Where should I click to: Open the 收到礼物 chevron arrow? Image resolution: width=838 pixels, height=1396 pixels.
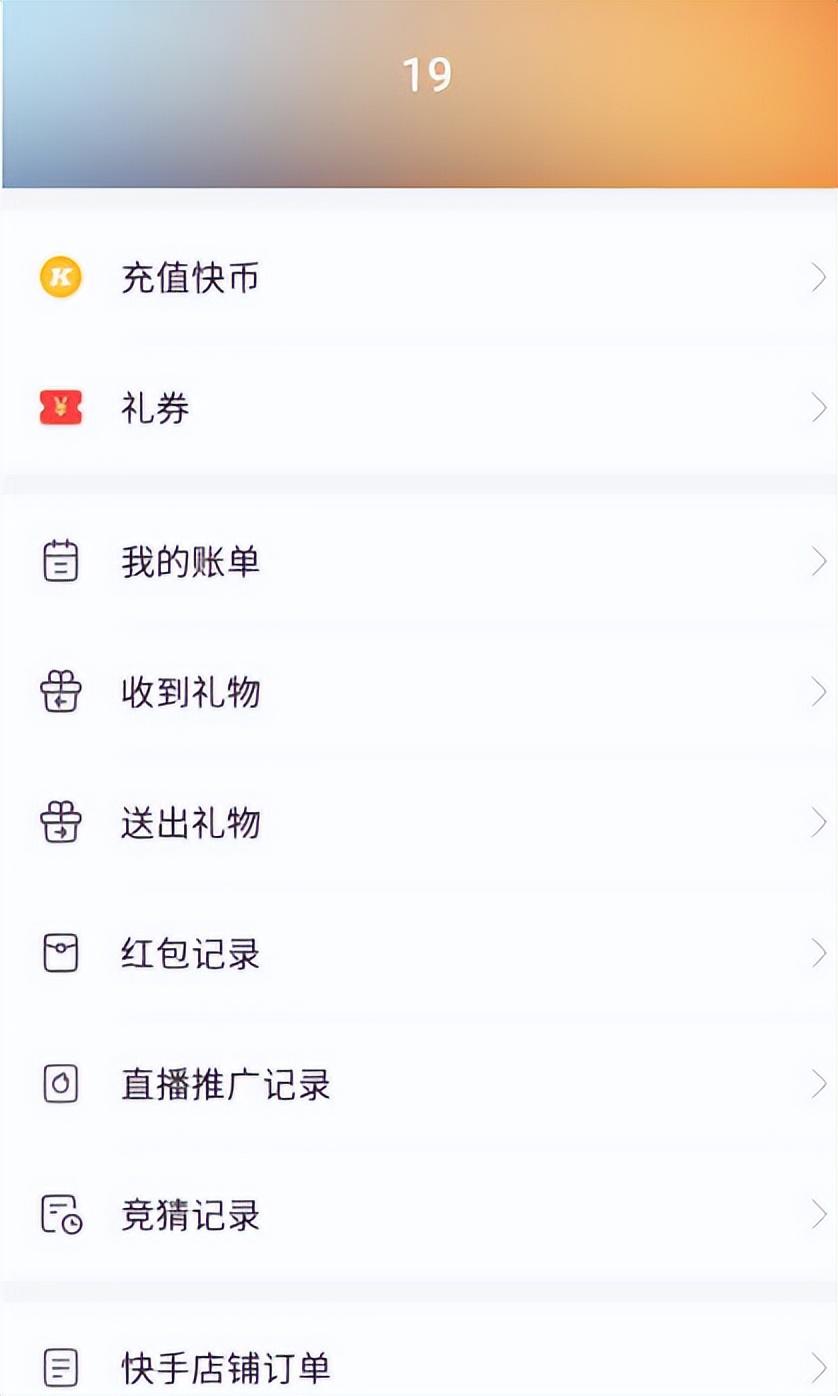tap(817, 692)
